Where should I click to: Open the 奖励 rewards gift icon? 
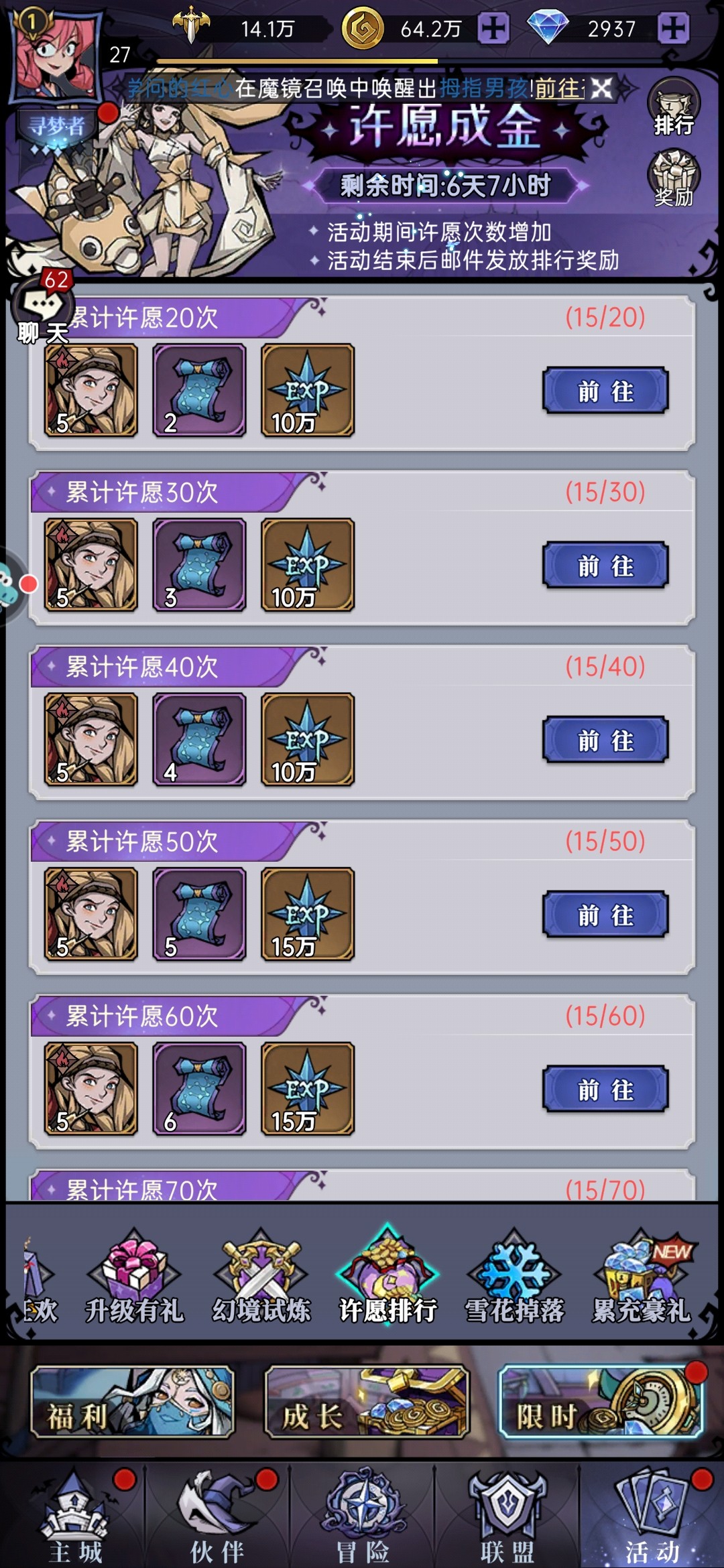coord(673,179)
